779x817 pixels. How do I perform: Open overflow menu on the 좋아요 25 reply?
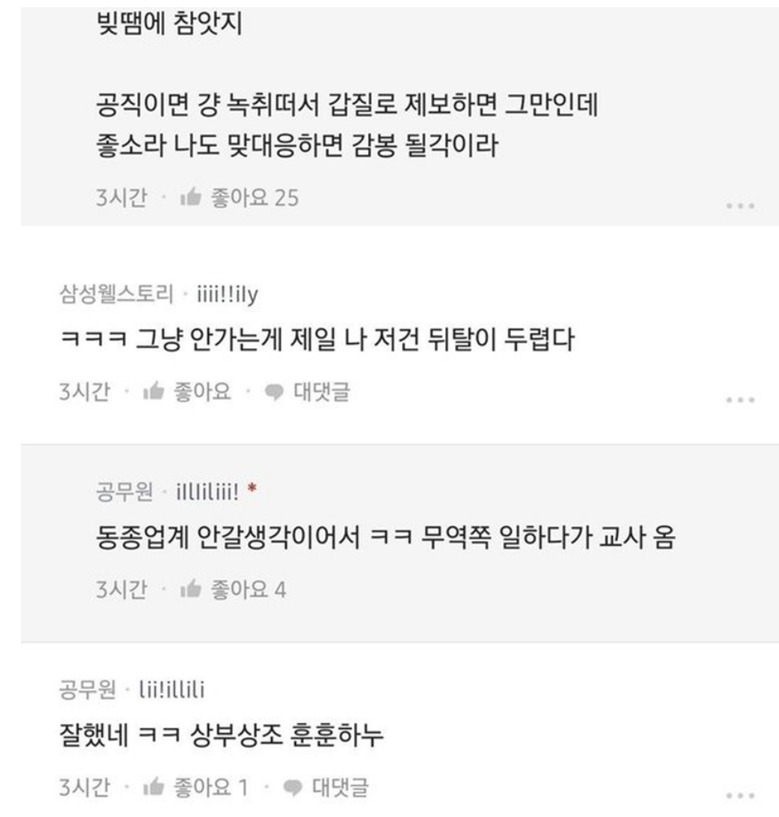(x=740, y=205)
